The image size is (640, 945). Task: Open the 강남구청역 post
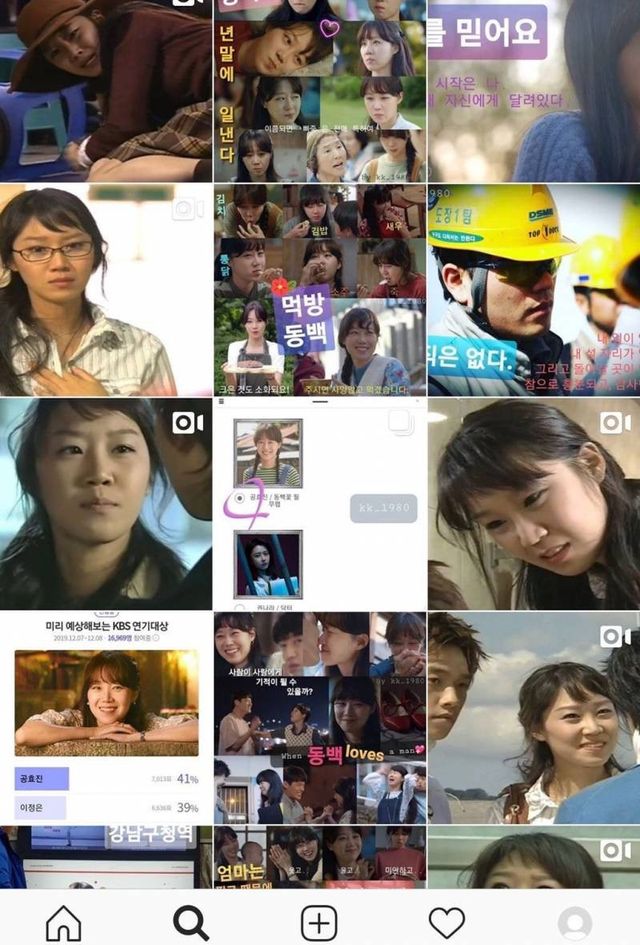point(106,858)
